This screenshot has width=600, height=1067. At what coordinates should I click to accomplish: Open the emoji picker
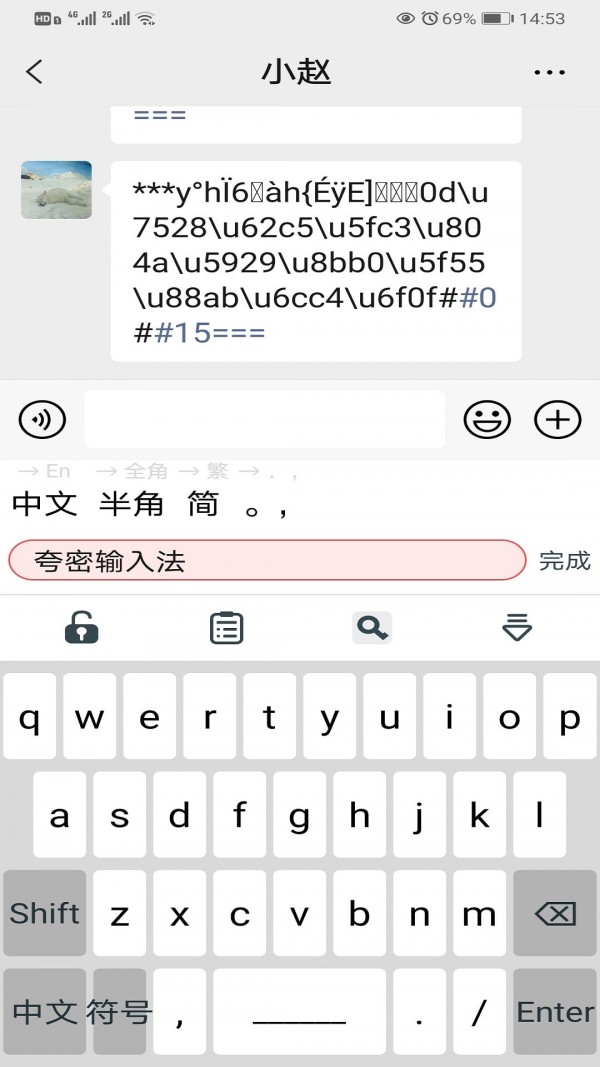point(487,419)
